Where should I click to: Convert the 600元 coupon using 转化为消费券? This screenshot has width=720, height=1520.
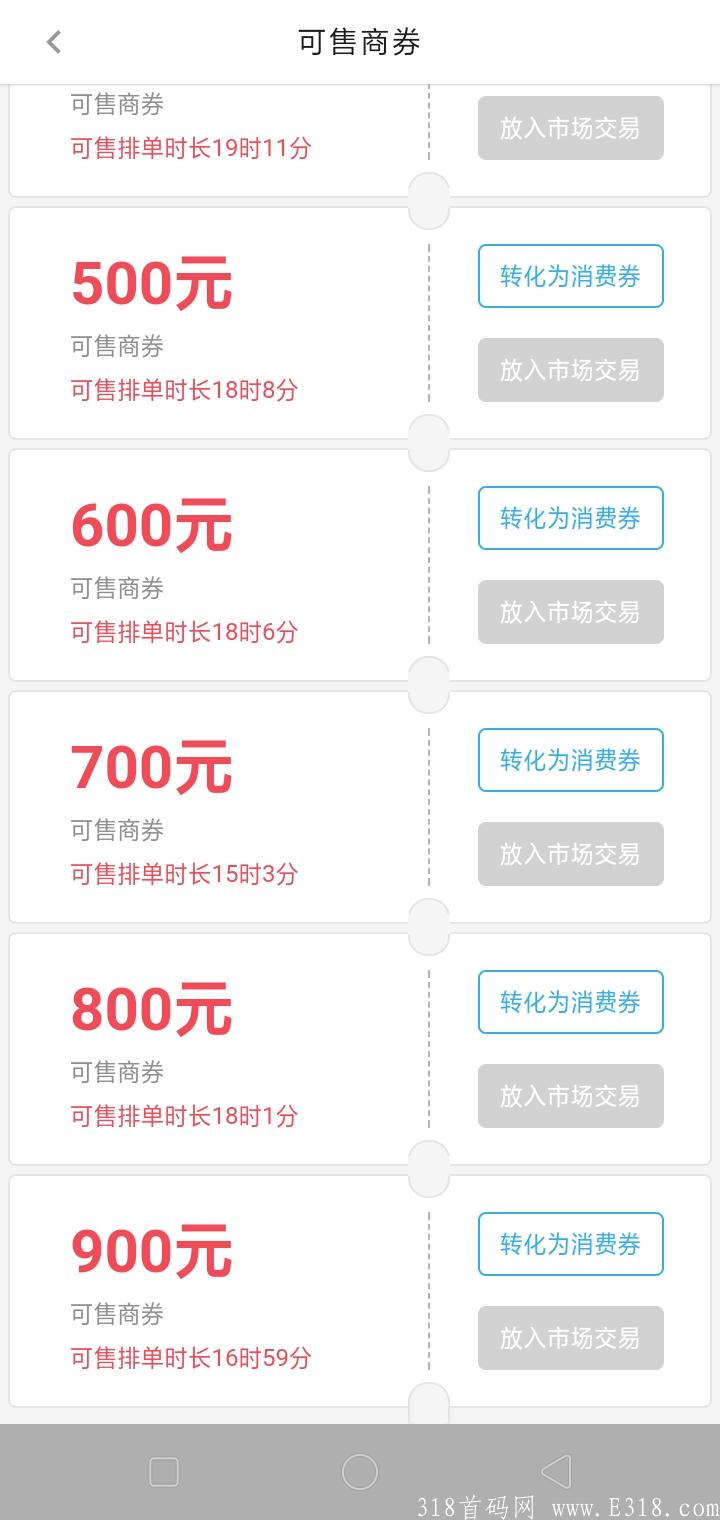570,518
